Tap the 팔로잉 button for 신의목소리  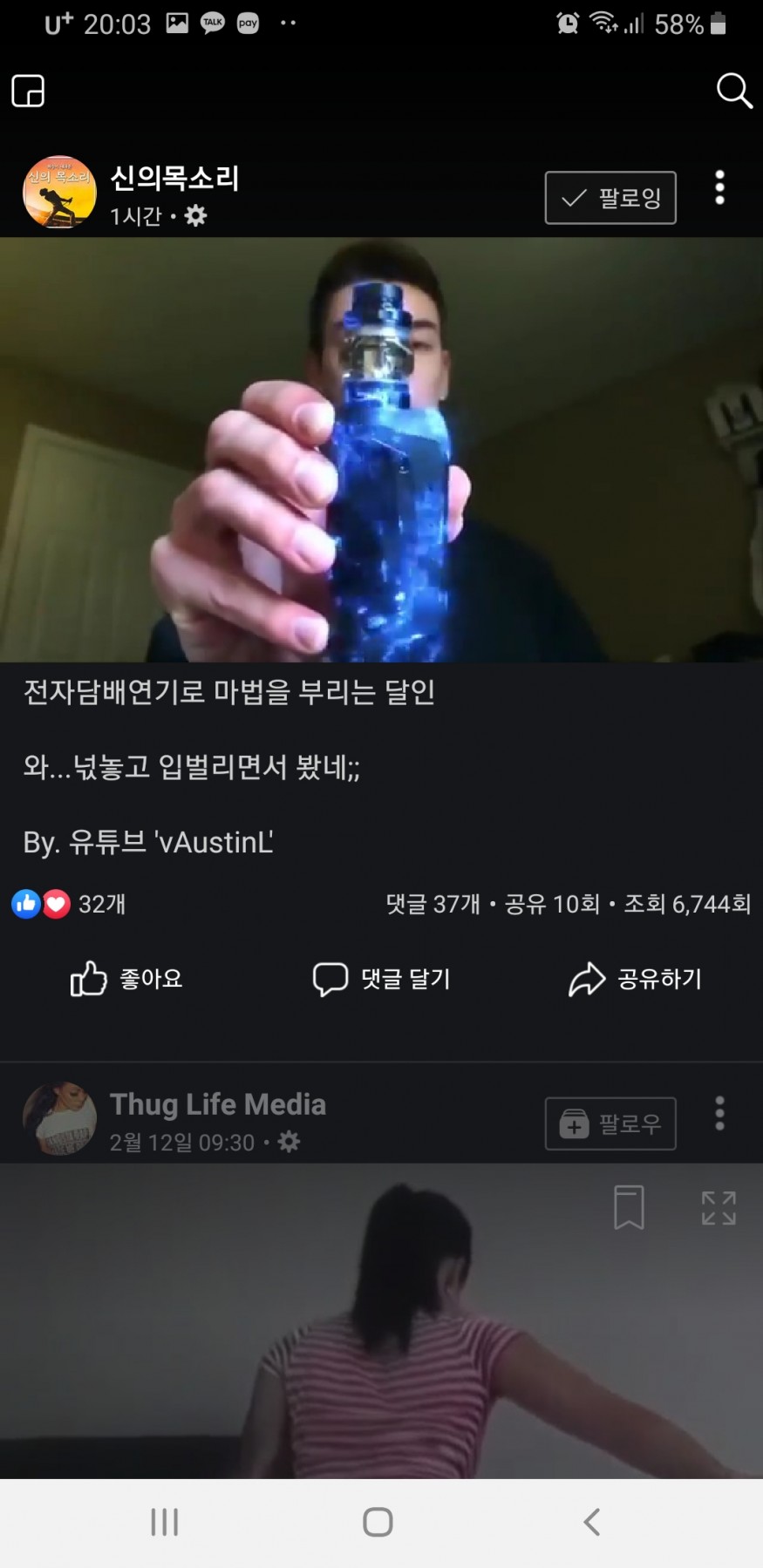610,198
